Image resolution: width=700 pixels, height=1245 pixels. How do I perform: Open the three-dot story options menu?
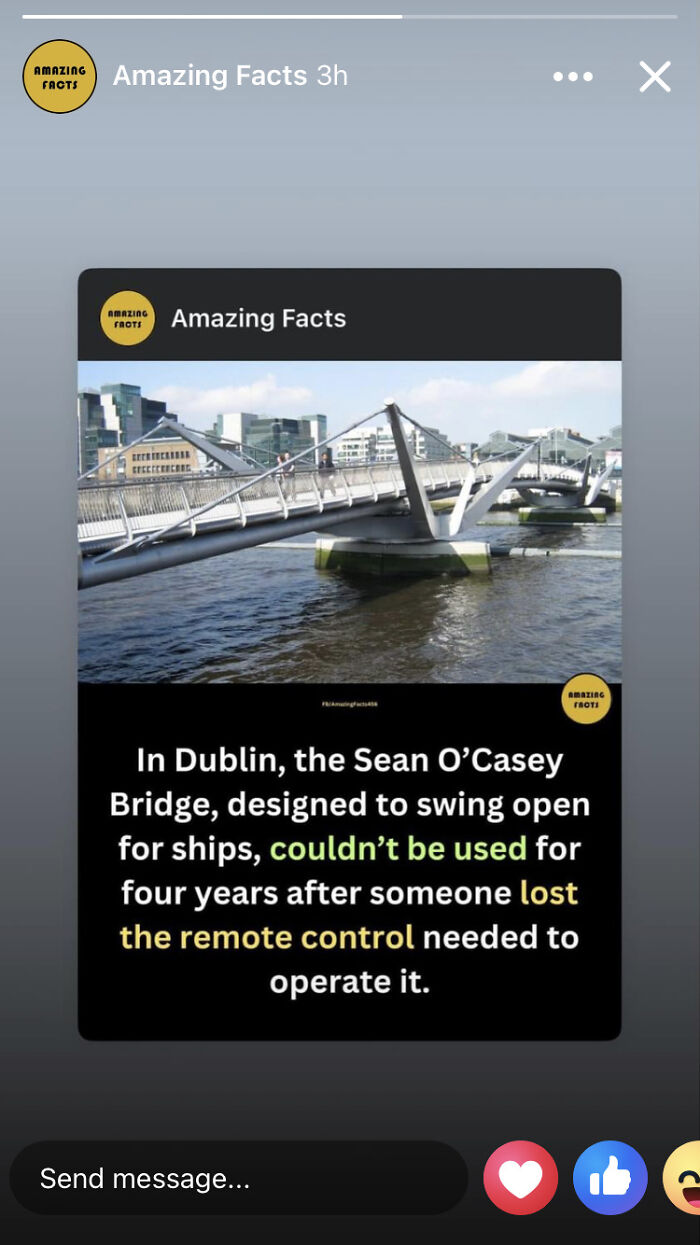(572, 77)
